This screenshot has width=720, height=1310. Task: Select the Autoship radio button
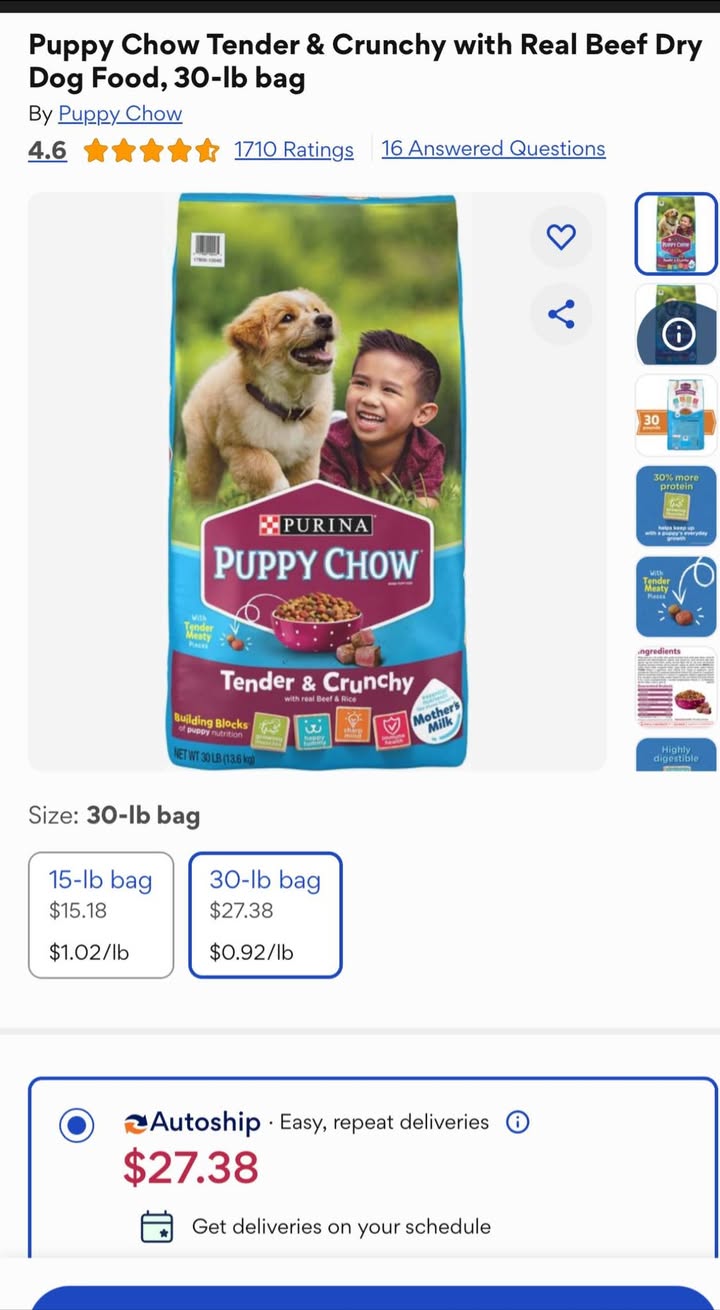pyautogui.click(x=76, y=1125)
